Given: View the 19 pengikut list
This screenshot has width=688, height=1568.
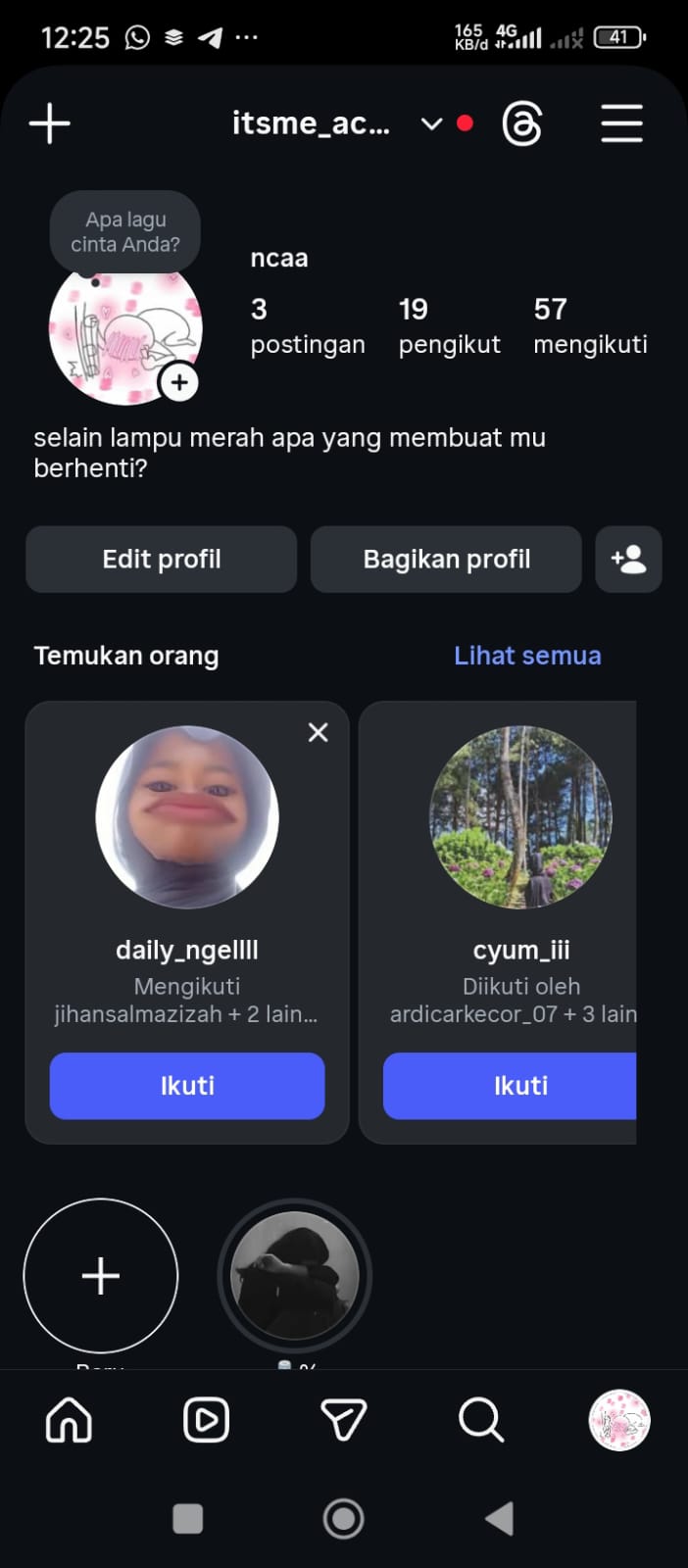Looking at the screenshot, I should click(x=449, y=326).
